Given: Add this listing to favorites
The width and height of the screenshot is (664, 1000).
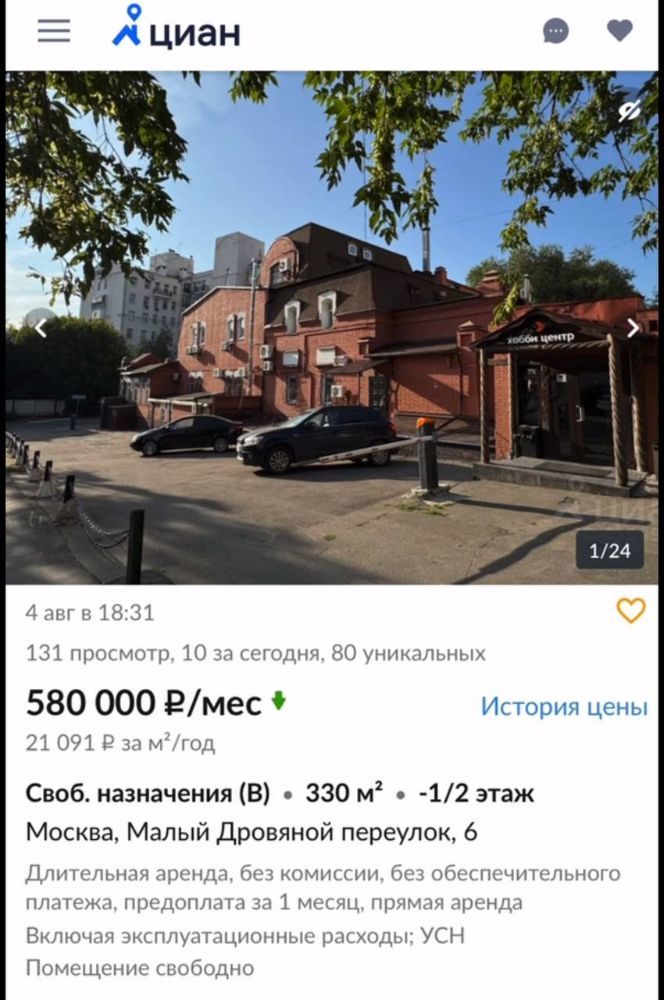Looking at the screenshot, I should pos(630,611).
